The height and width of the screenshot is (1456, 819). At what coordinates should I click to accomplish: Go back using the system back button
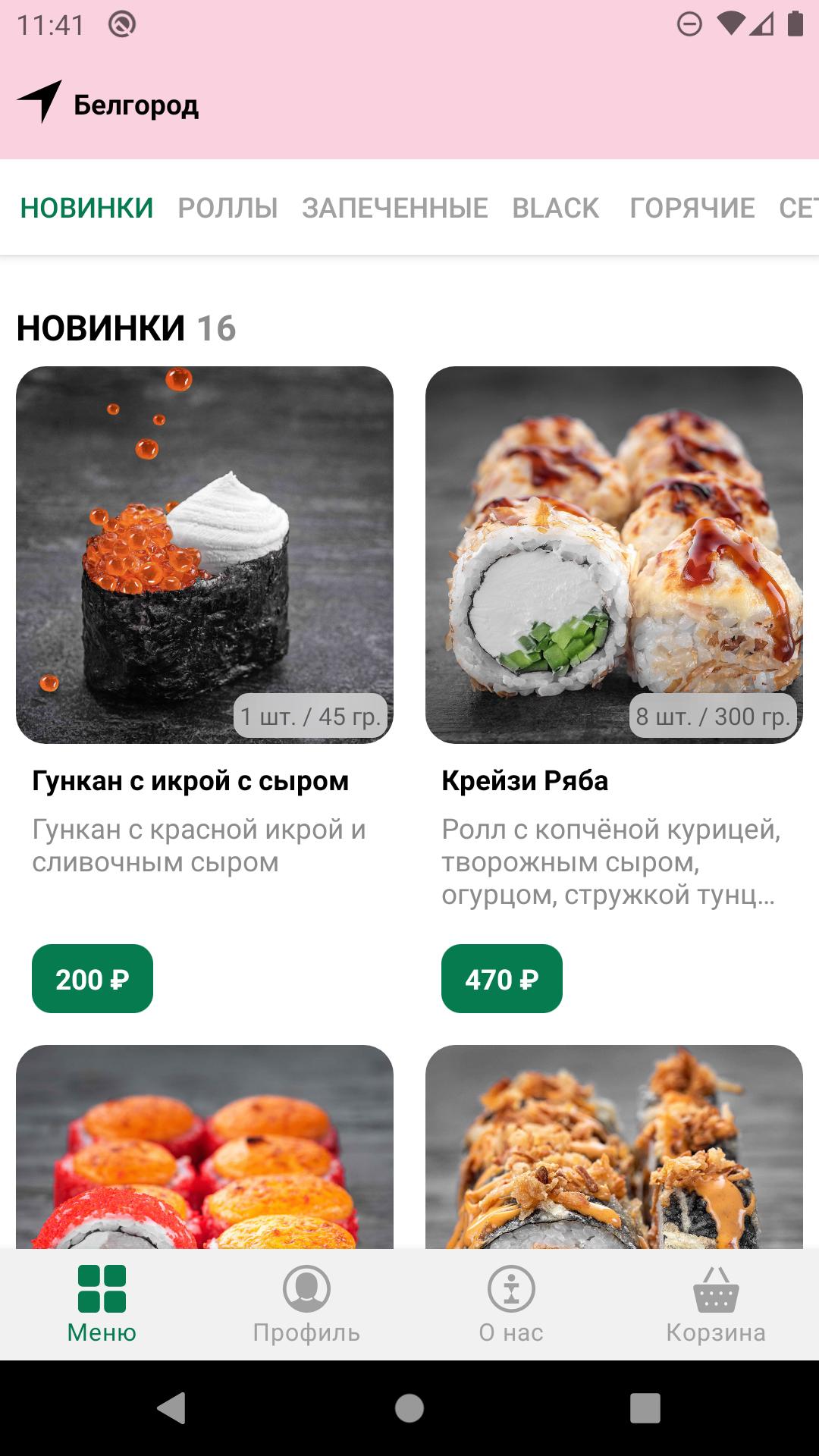171,1408
